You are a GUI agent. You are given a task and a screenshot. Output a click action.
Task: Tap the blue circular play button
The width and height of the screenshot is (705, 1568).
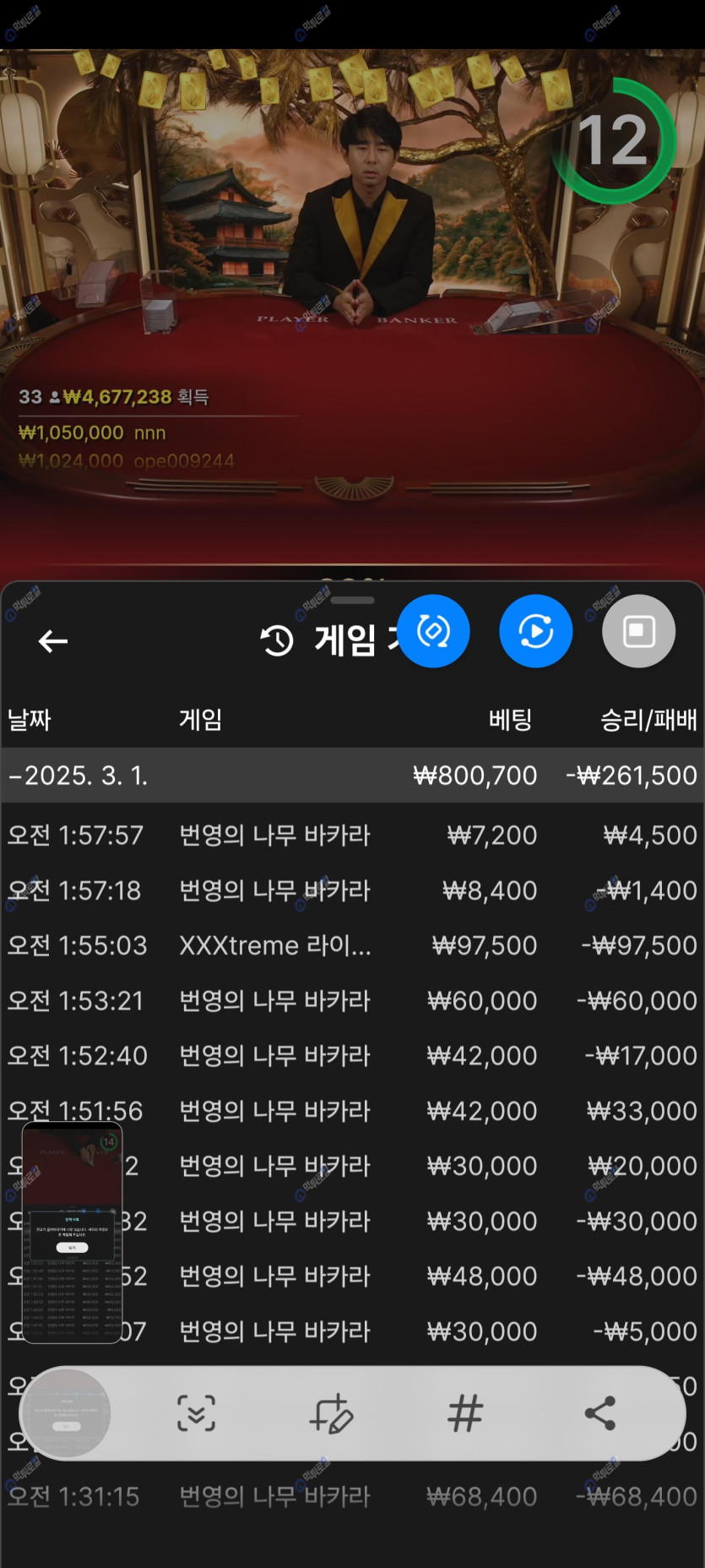535,631
